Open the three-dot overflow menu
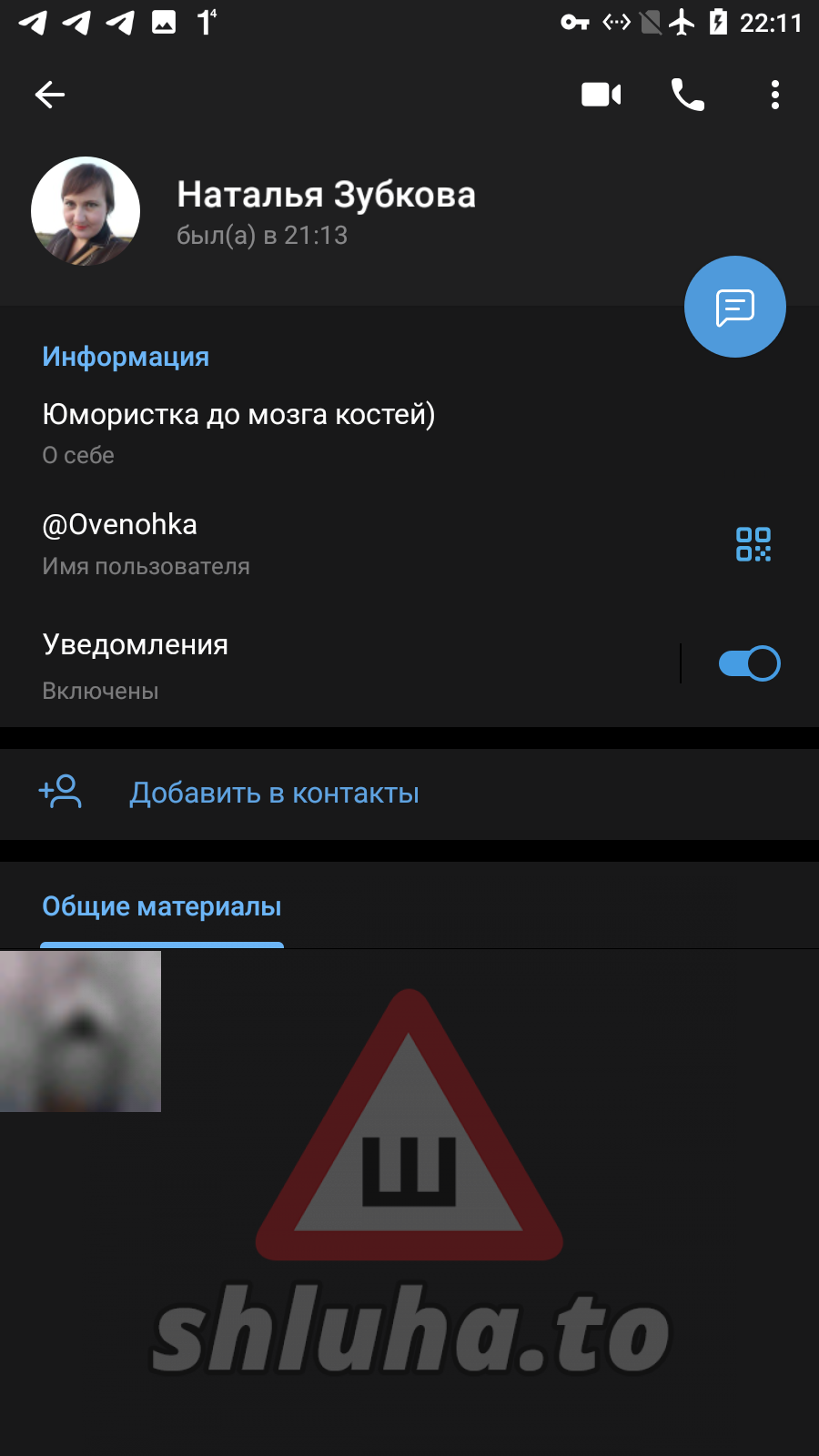Screen dimensions: 819x1456 (x=774, y=95)
